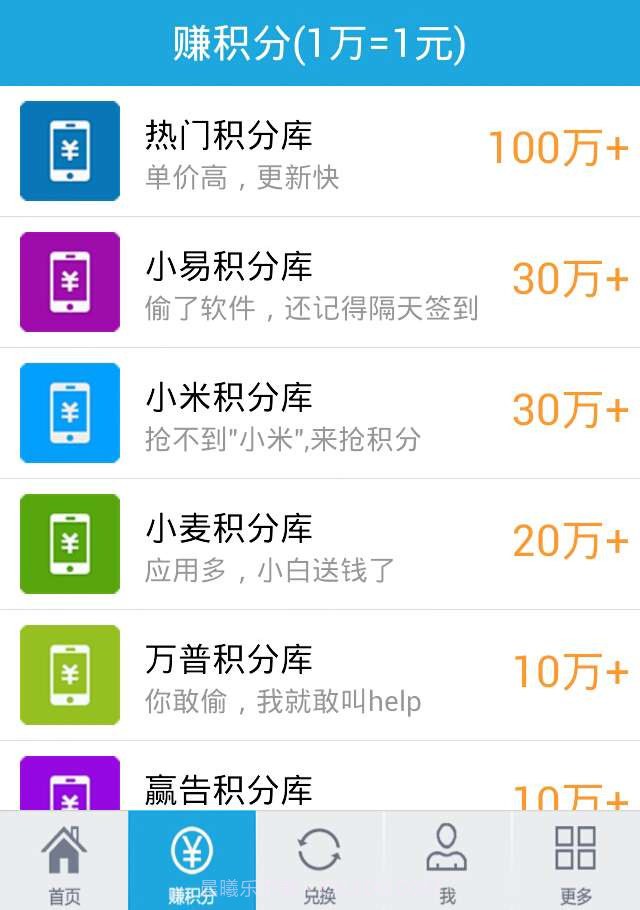Go to the 兑换 tab
The height and width of the screenshot is (910, 640).
pyautogui.click(x=319, y=862)
